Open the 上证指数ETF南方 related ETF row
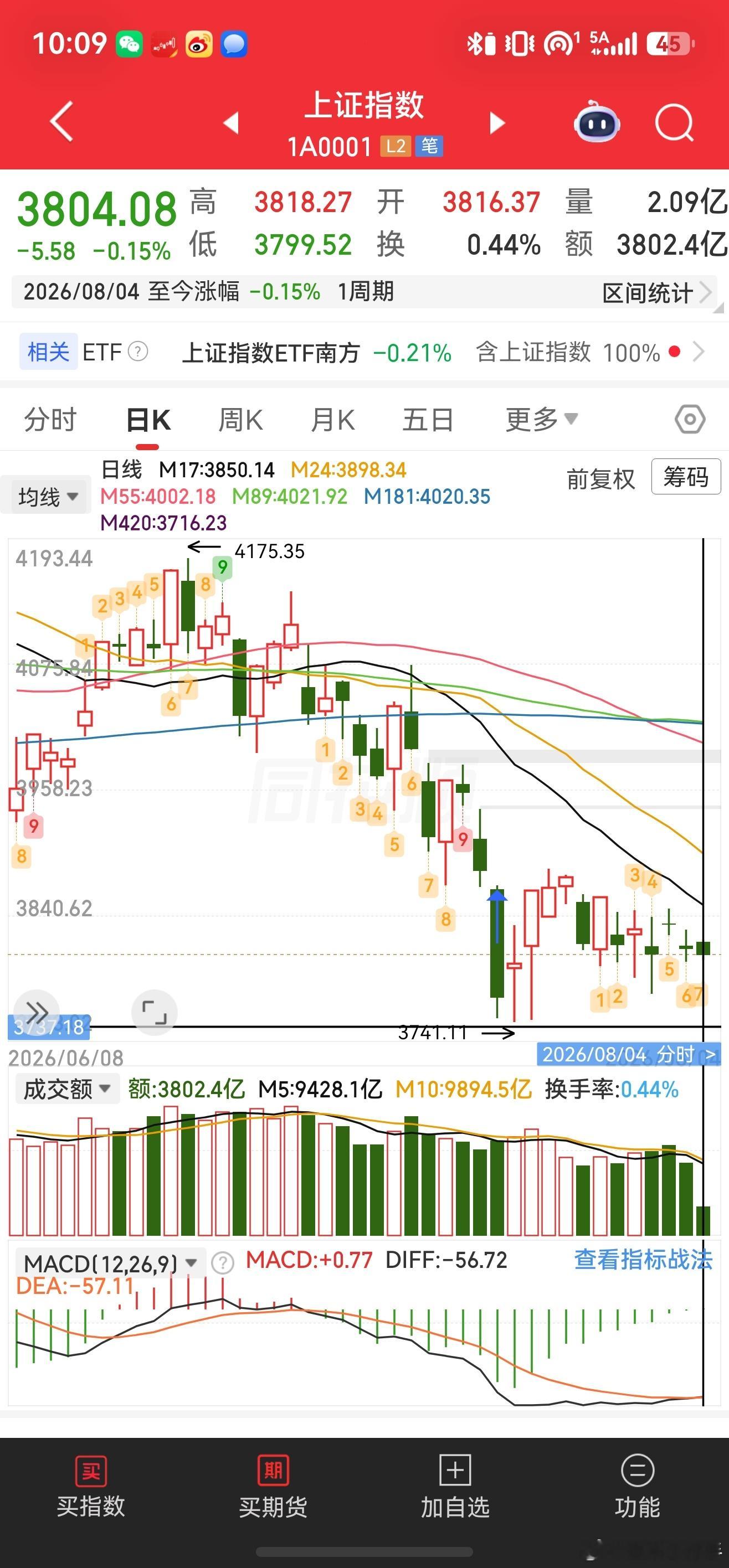 click(x=364, y=352)
